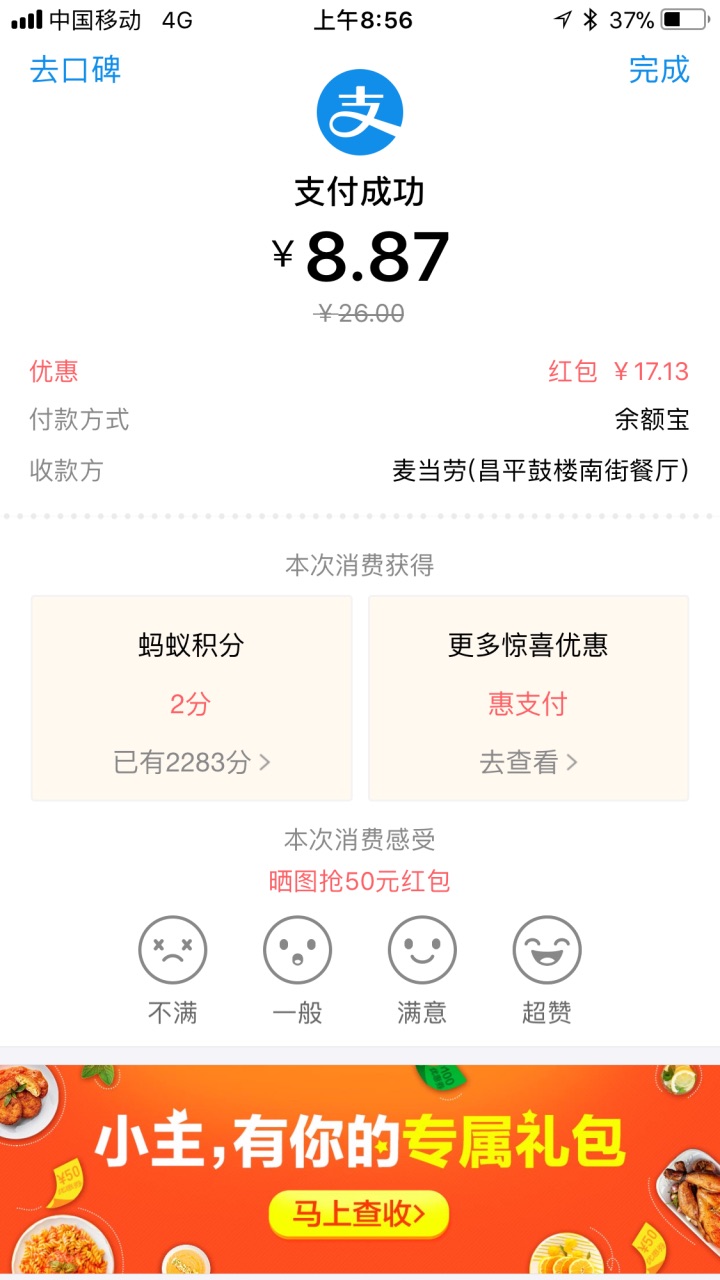Tap 完成 to finish payment screen

click(x=659, y=70)
